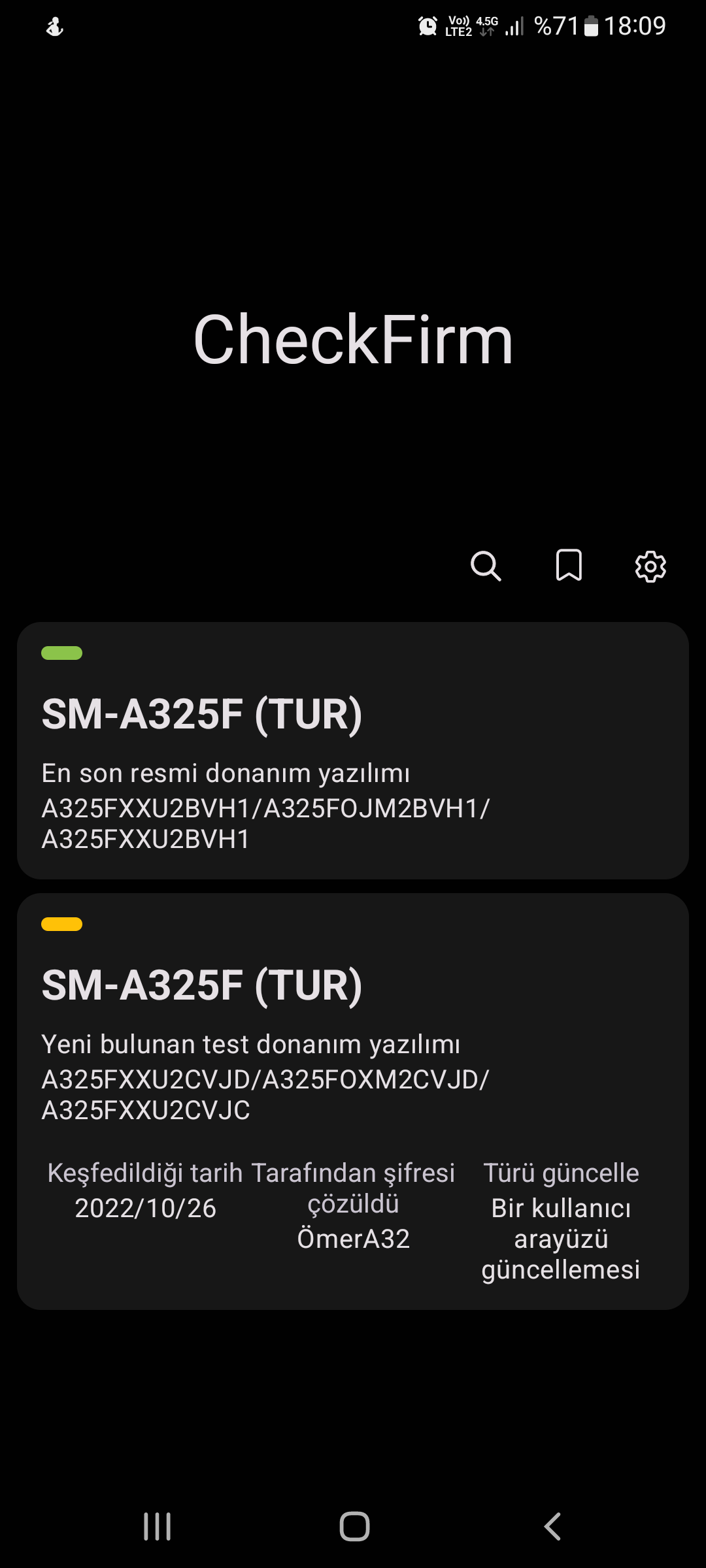Open the search function in CheckFirm
This screenshot has width=706, height=1568.
tap(486, 566)
